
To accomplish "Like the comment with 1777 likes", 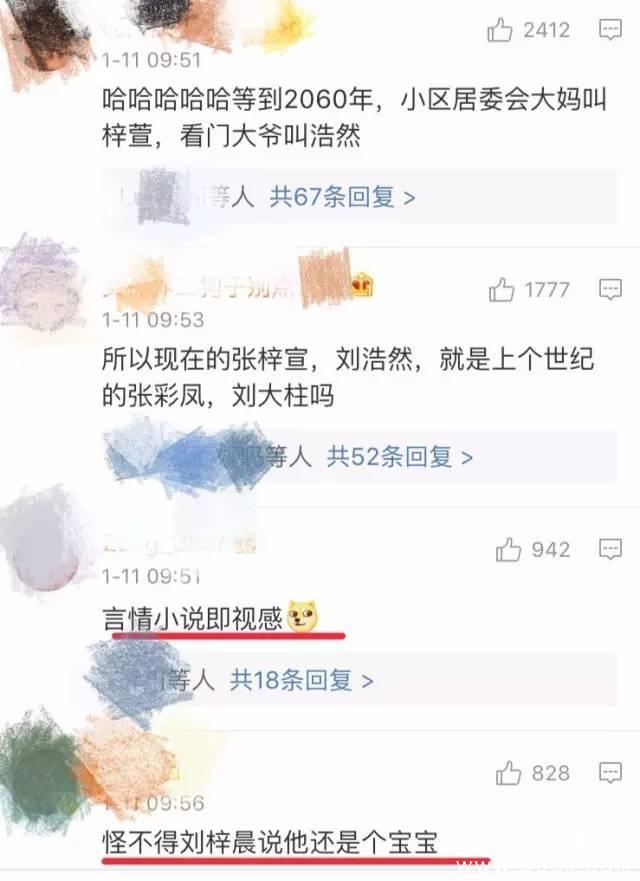I will [x=502, y=290].
